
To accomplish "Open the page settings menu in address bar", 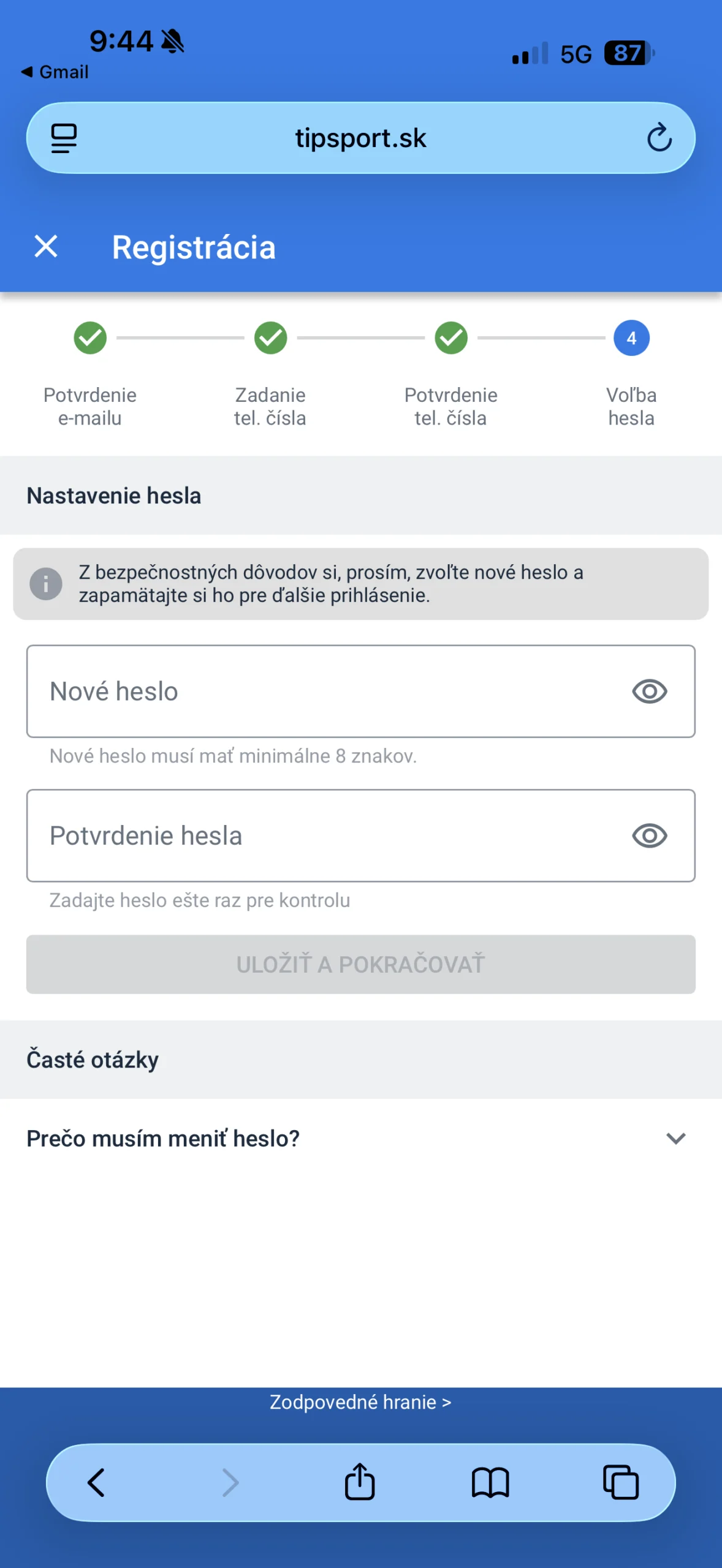I will [64, 138].
